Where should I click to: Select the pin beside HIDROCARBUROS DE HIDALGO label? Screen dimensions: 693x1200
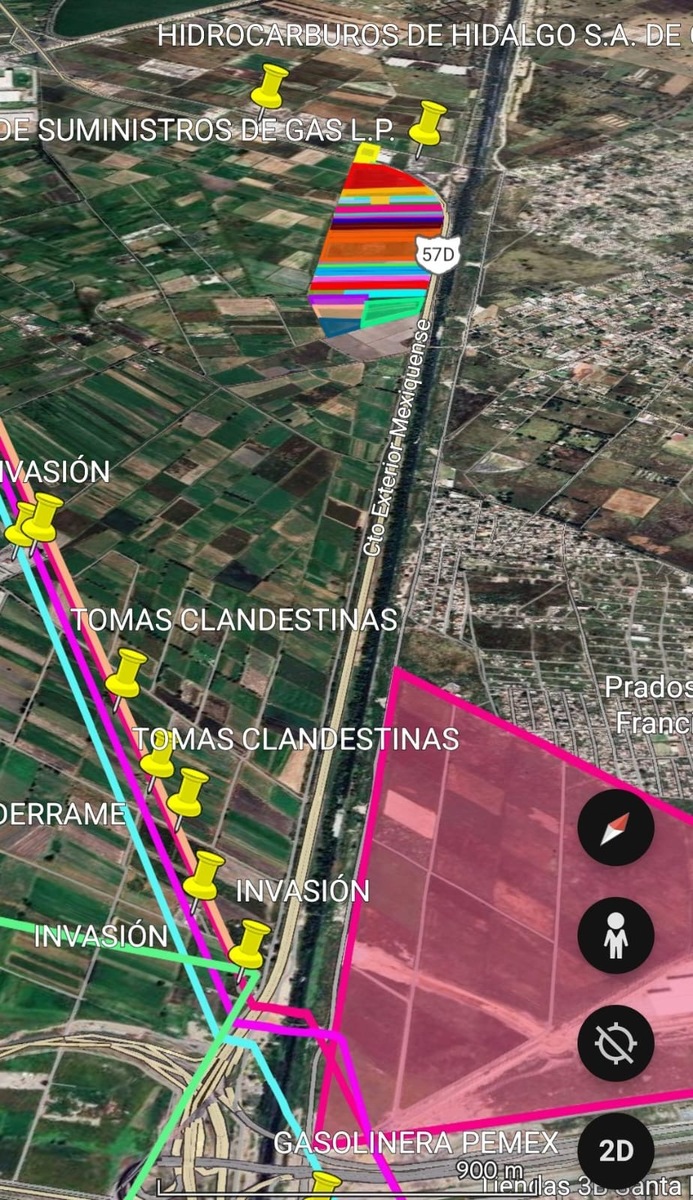268,85
